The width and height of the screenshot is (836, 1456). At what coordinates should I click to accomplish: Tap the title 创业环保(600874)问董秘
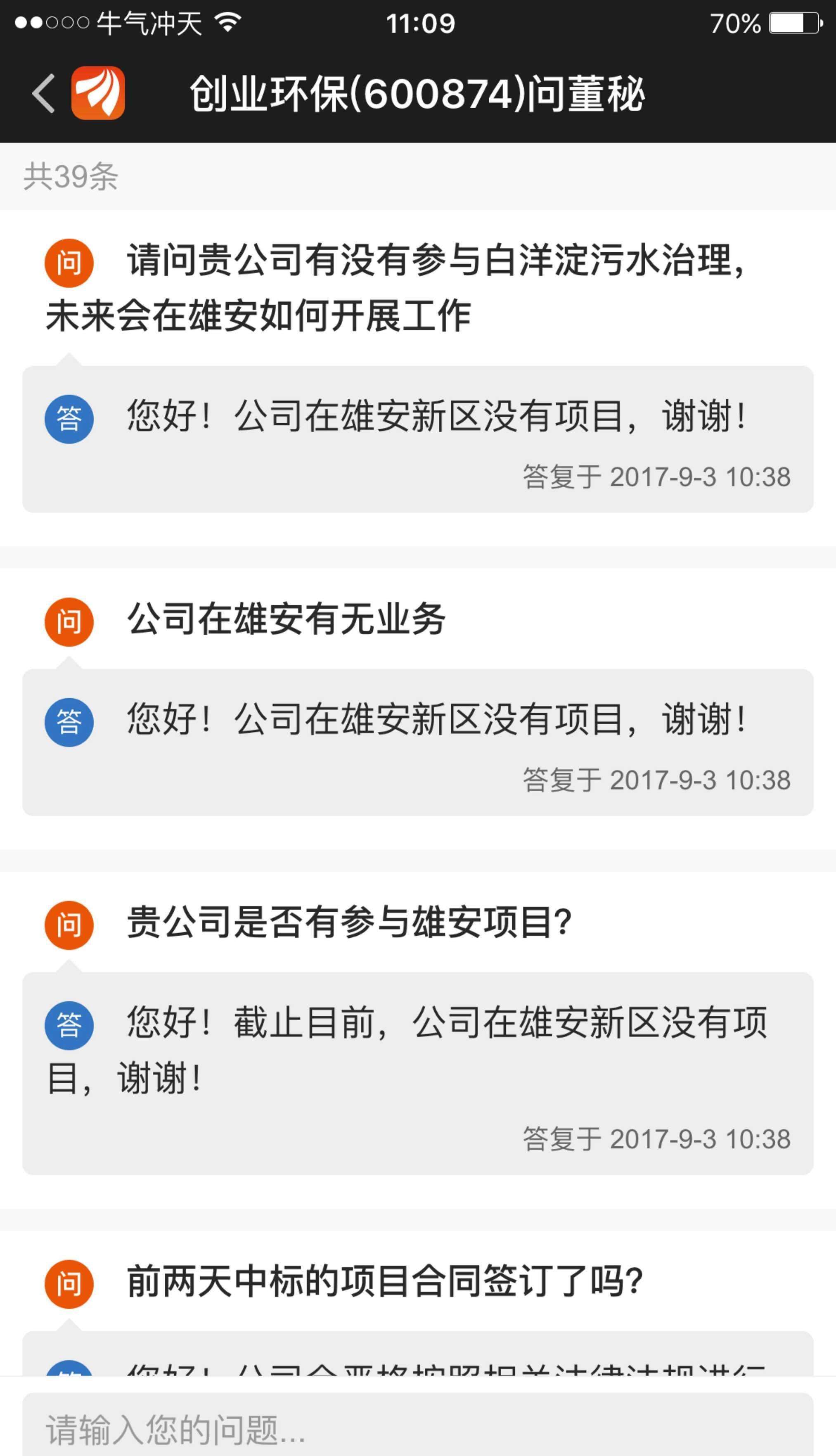tap(418, 94)
